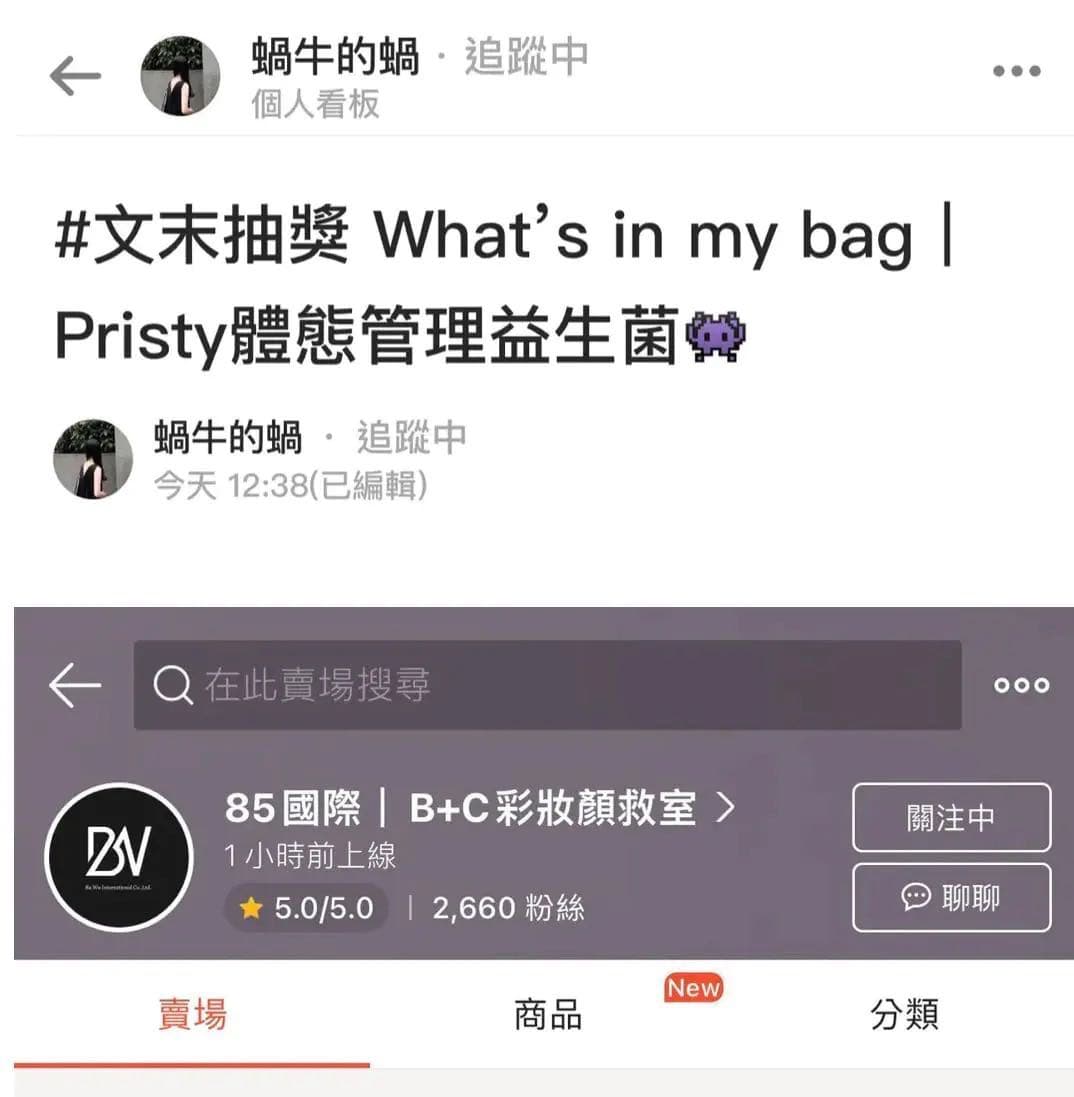Image resolution: width=1074 pixels, height=1097 pixels.
Task: Open the three-dot menu on the post
Action: 1018,70
